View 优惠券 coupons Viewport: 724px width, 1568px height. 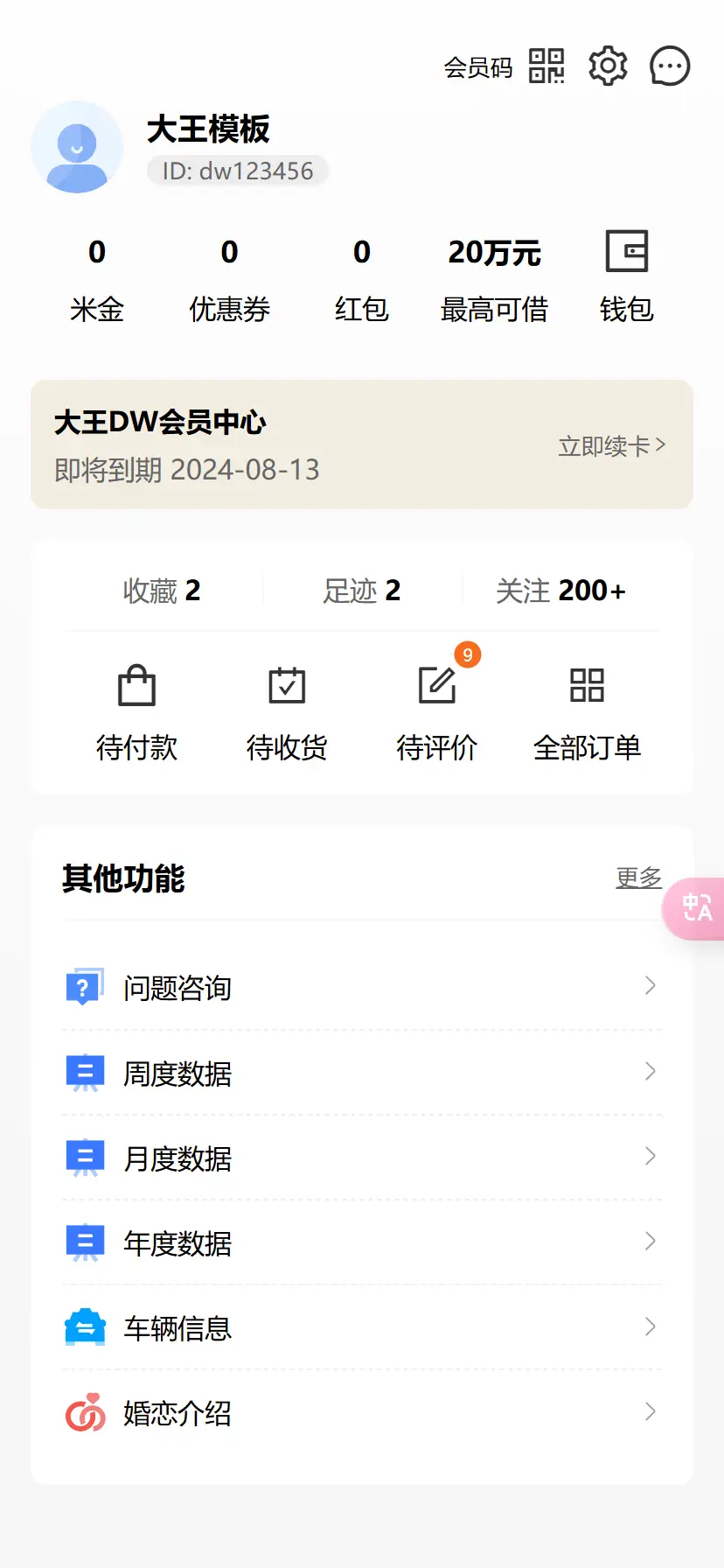click(x=229, y=280)
